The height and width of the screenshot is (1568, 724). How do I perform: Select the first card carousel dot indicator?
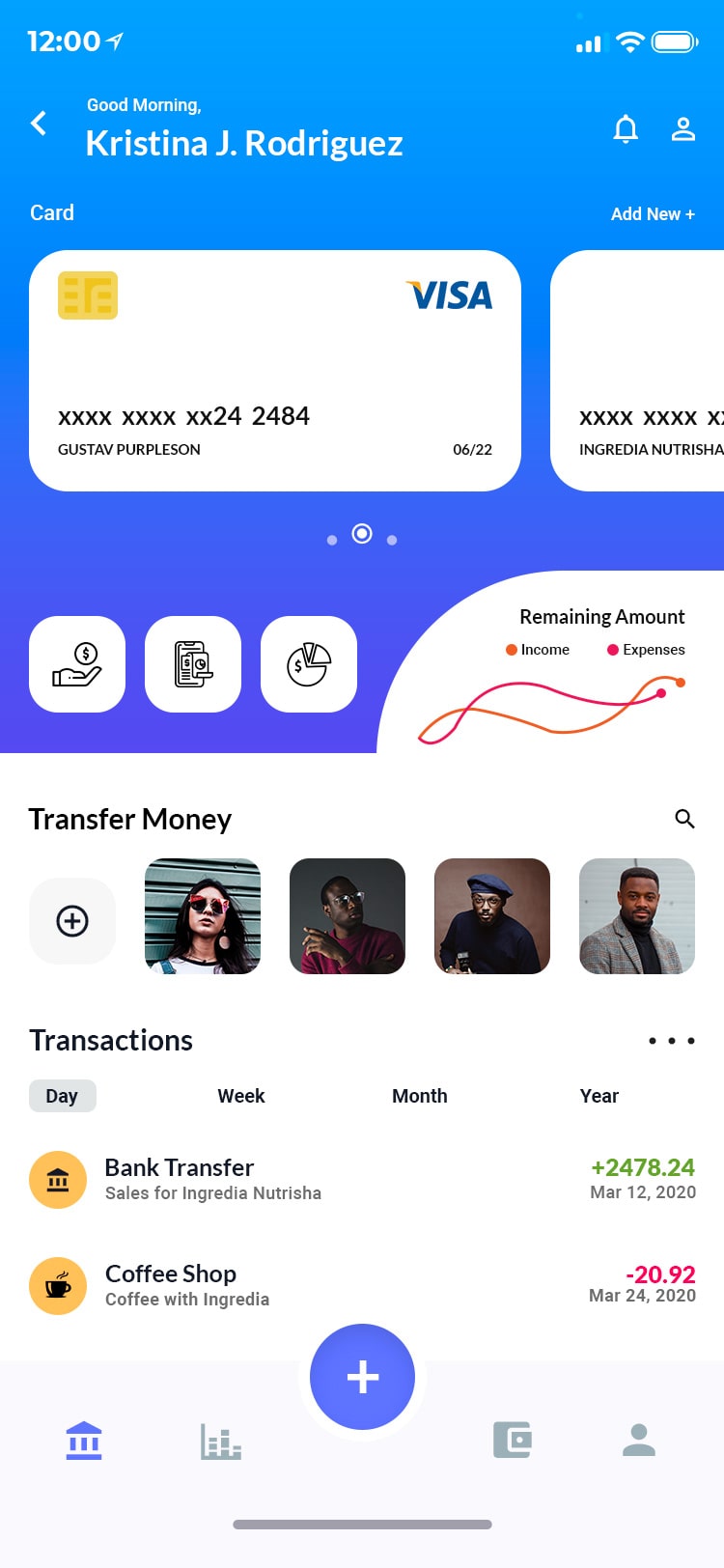[x=332, y=540]
